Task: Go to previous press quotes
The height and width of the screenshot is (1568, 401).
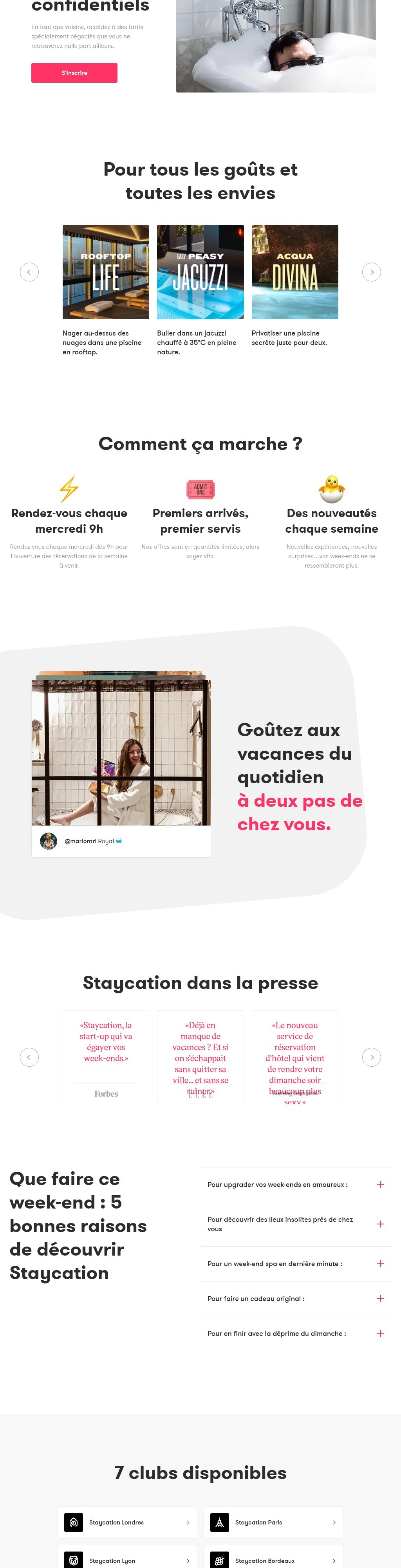Action: pos(29,1057)
